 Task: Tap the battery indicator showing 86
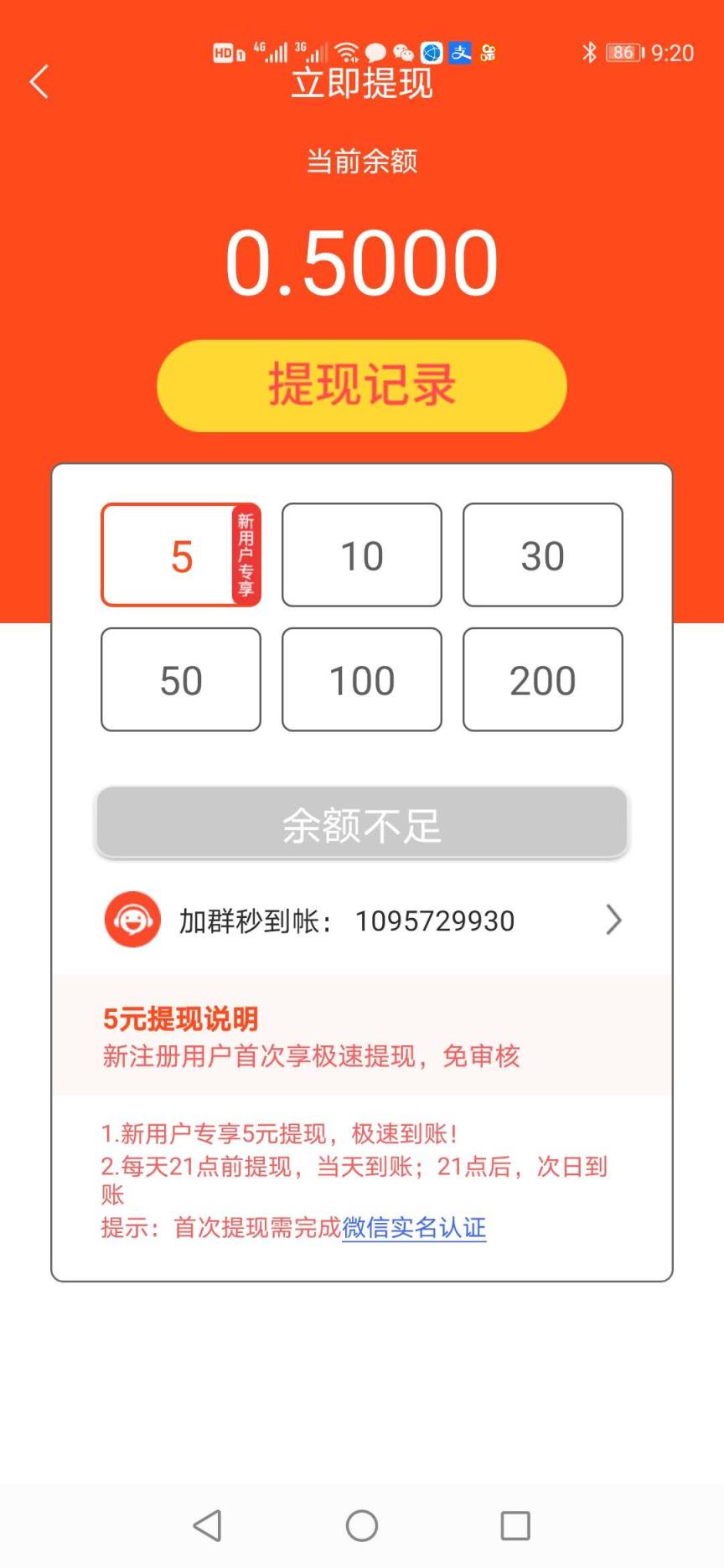(x=623, y=53)
